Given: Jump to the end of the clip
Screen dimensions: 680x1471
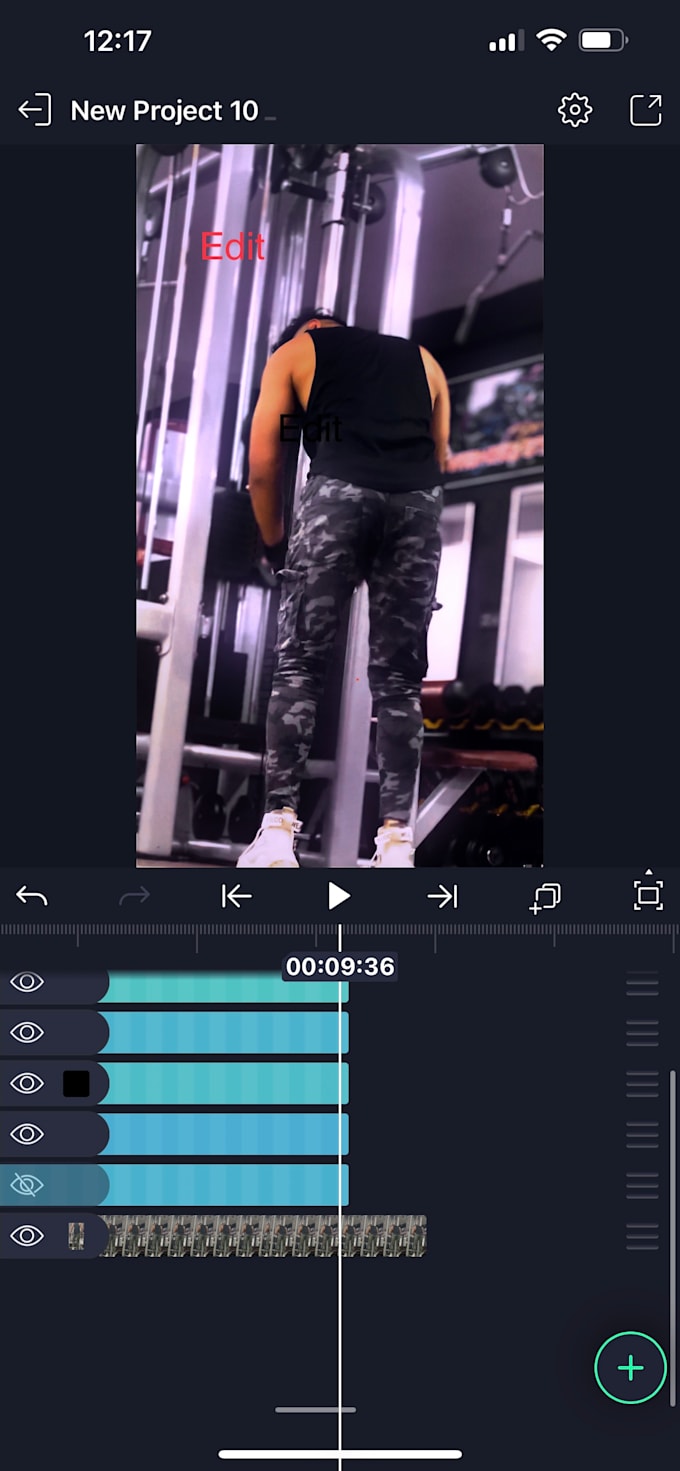Looking at the screenshot, I should pyautogui.click(x=442, y=896).
